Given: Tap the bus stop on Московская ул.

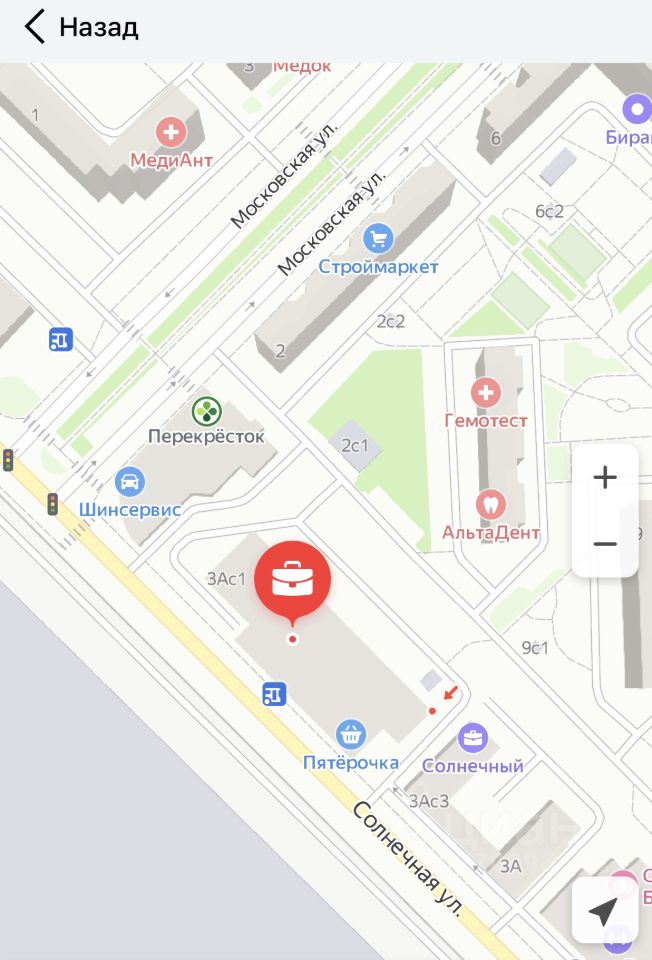Looking at the screenshot, I should (61, 340).
